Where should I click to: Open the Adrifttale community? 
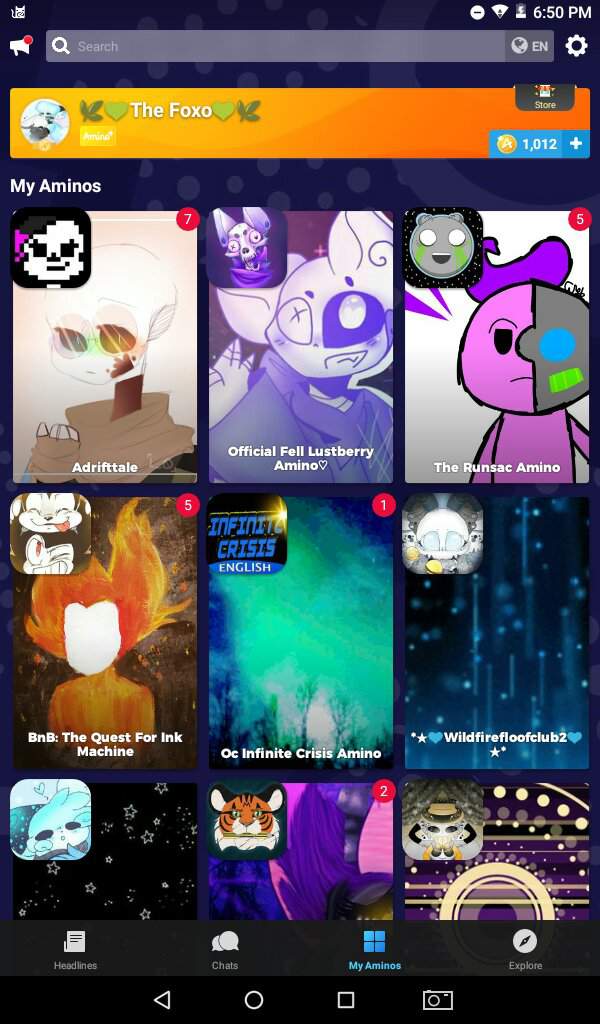point(105,345)
